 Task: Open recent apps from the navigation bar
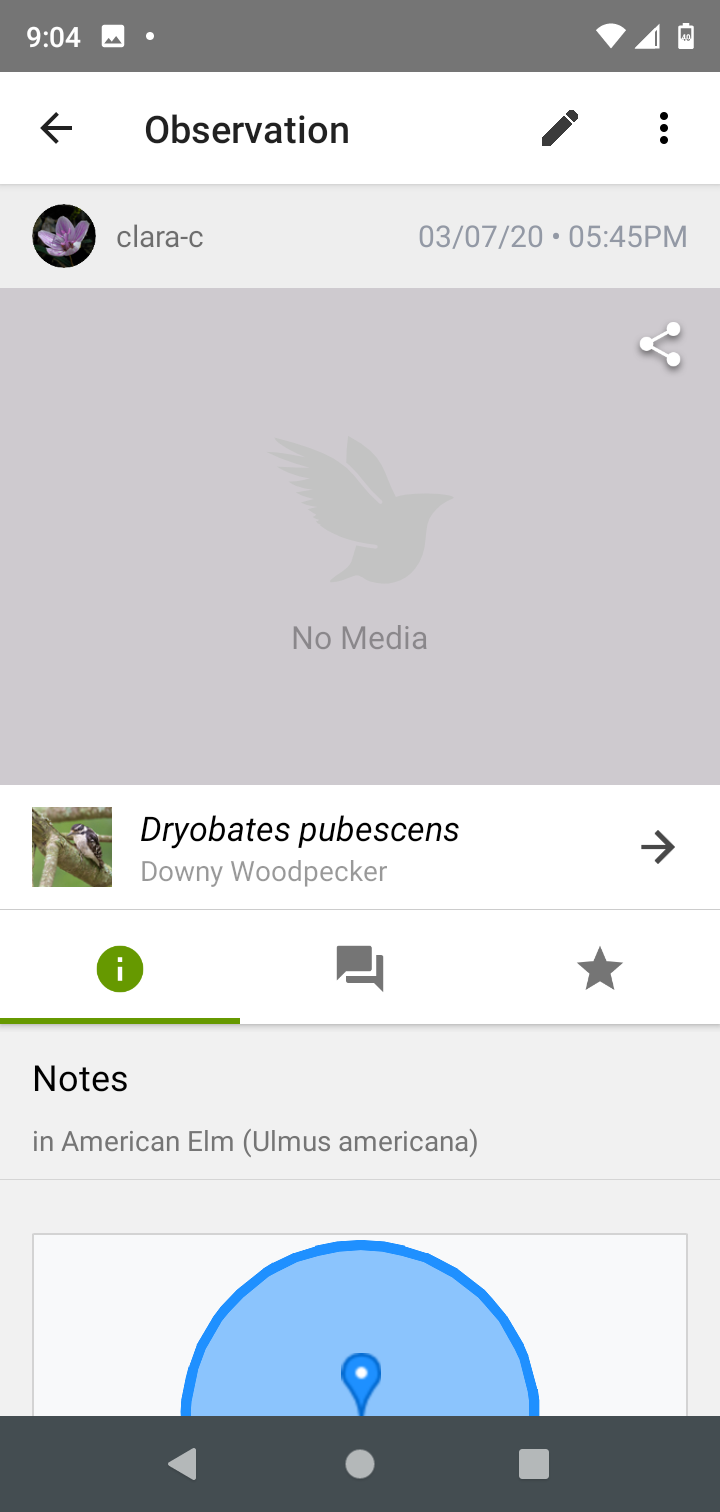click(534, 1464)
